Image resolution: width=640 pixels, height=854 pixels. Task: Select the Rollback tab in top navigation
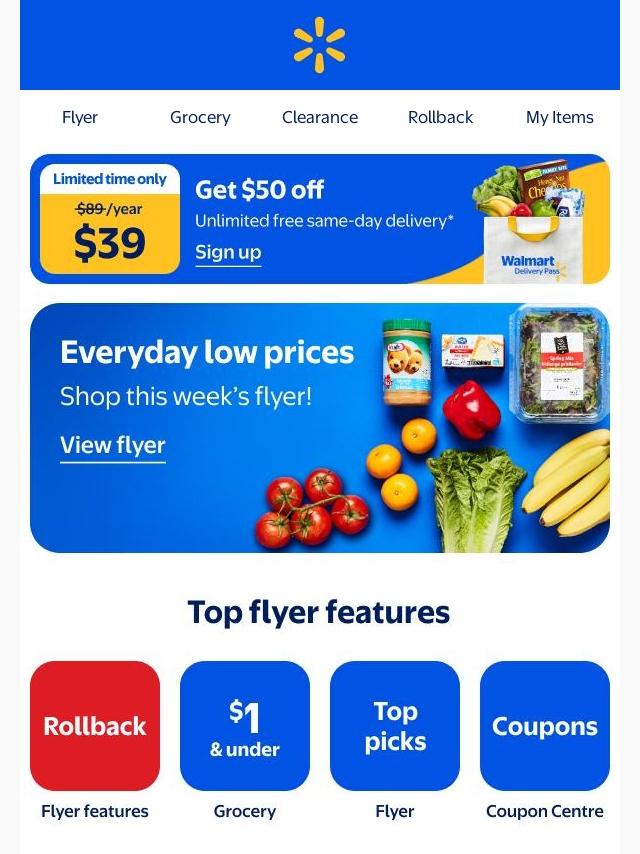coord(440,117)
